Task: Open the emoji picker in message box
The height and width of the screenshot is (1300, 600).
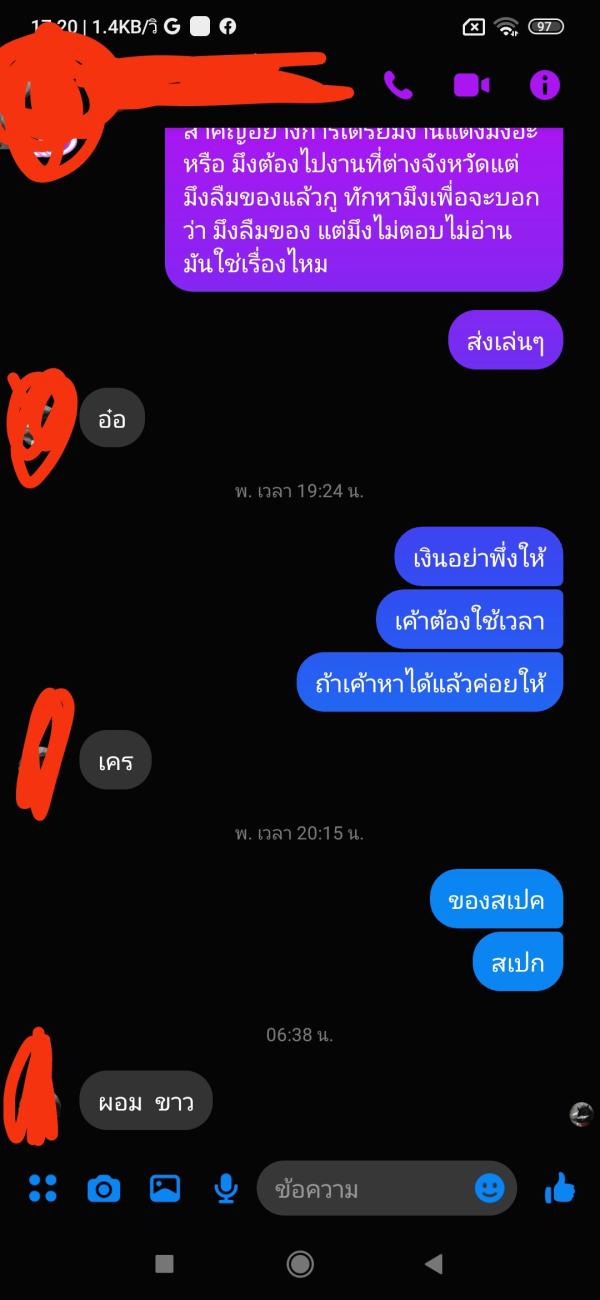Action: click(489, 1188)
